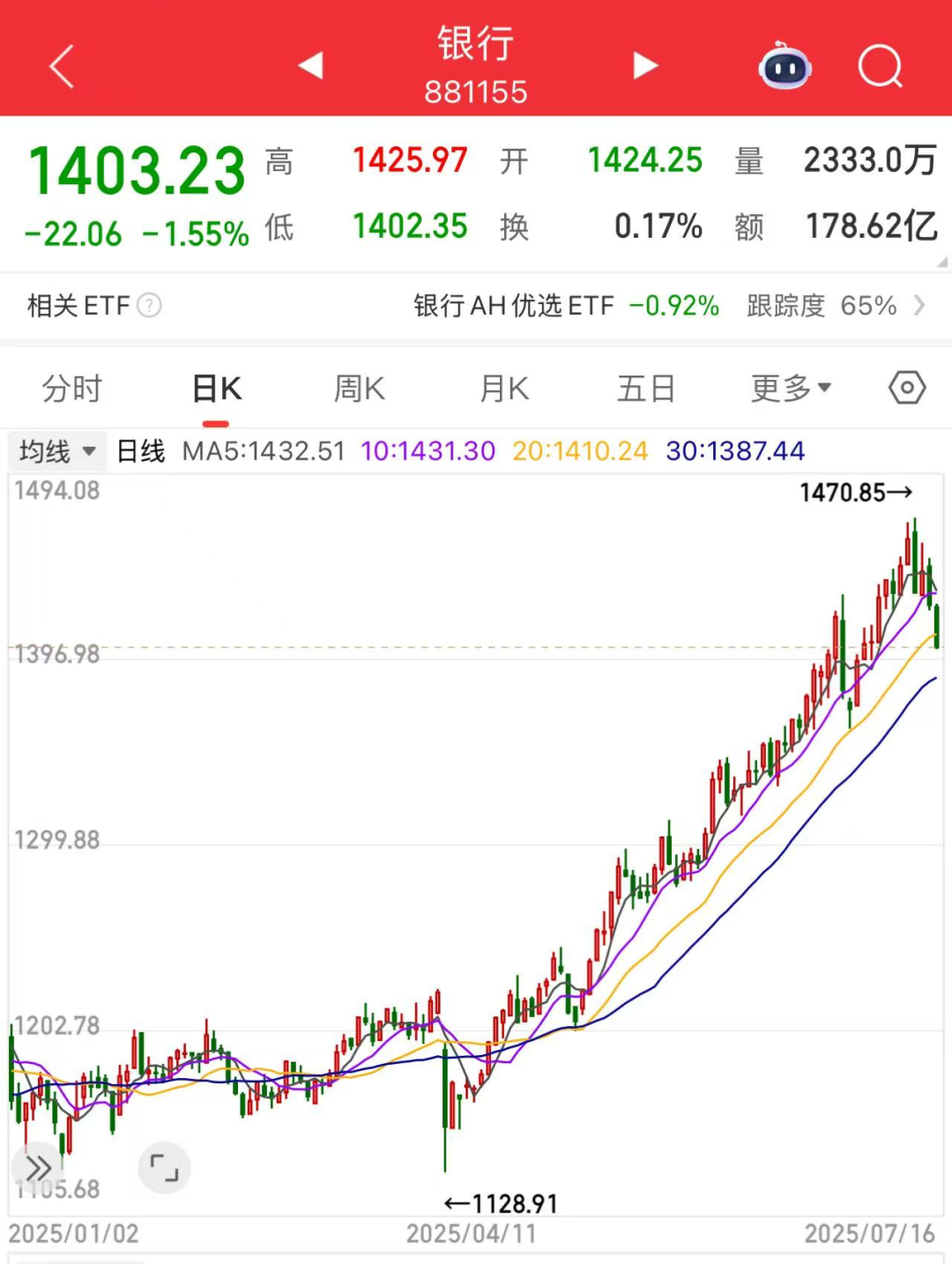Switch to the 分时 chart tab
Screen dimensions: 952x1264
tap(72, 389)
